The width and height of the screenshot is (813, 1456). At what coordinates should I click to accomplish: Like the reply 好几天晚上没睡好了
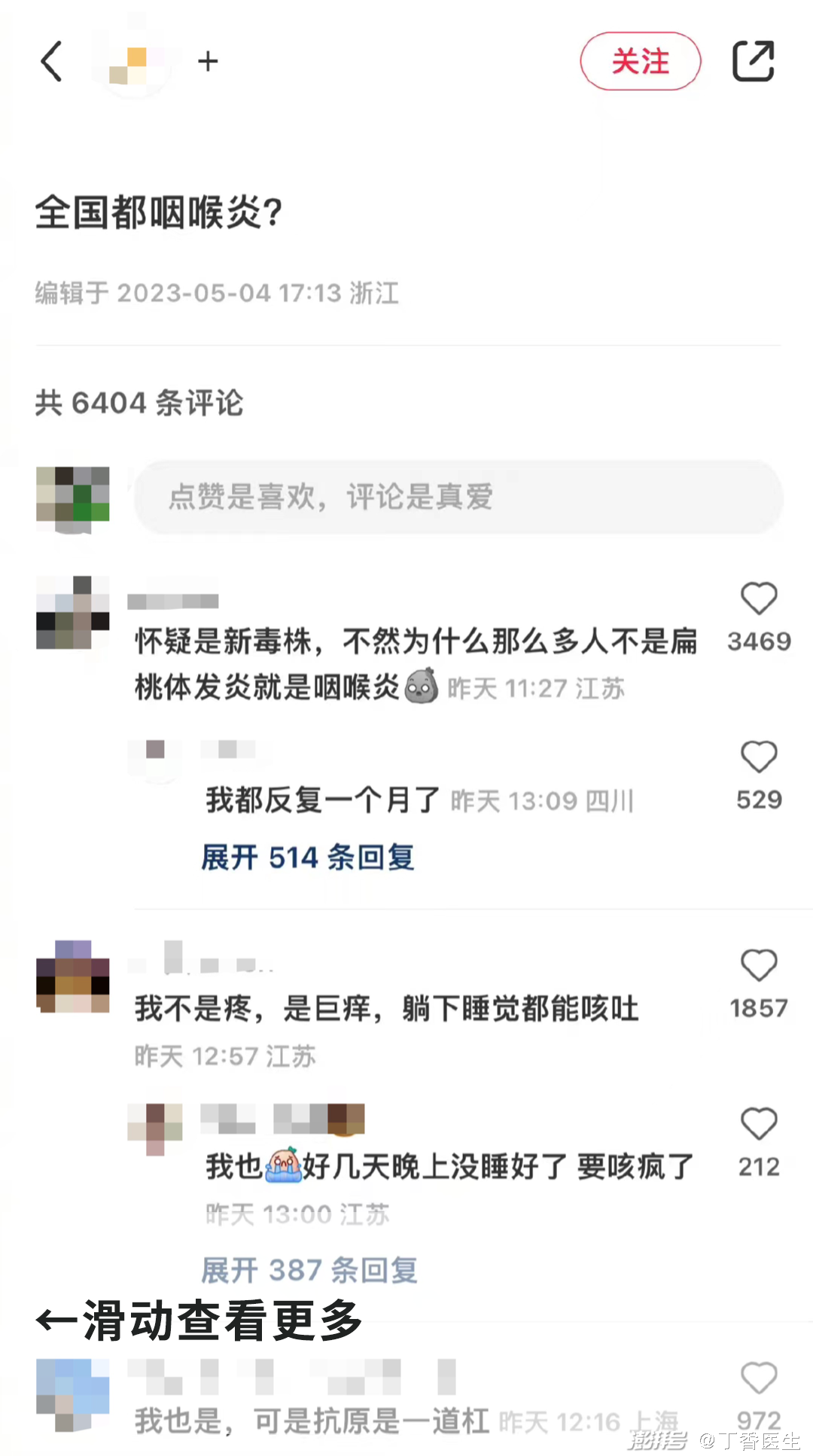click(x=758, y=1125)
